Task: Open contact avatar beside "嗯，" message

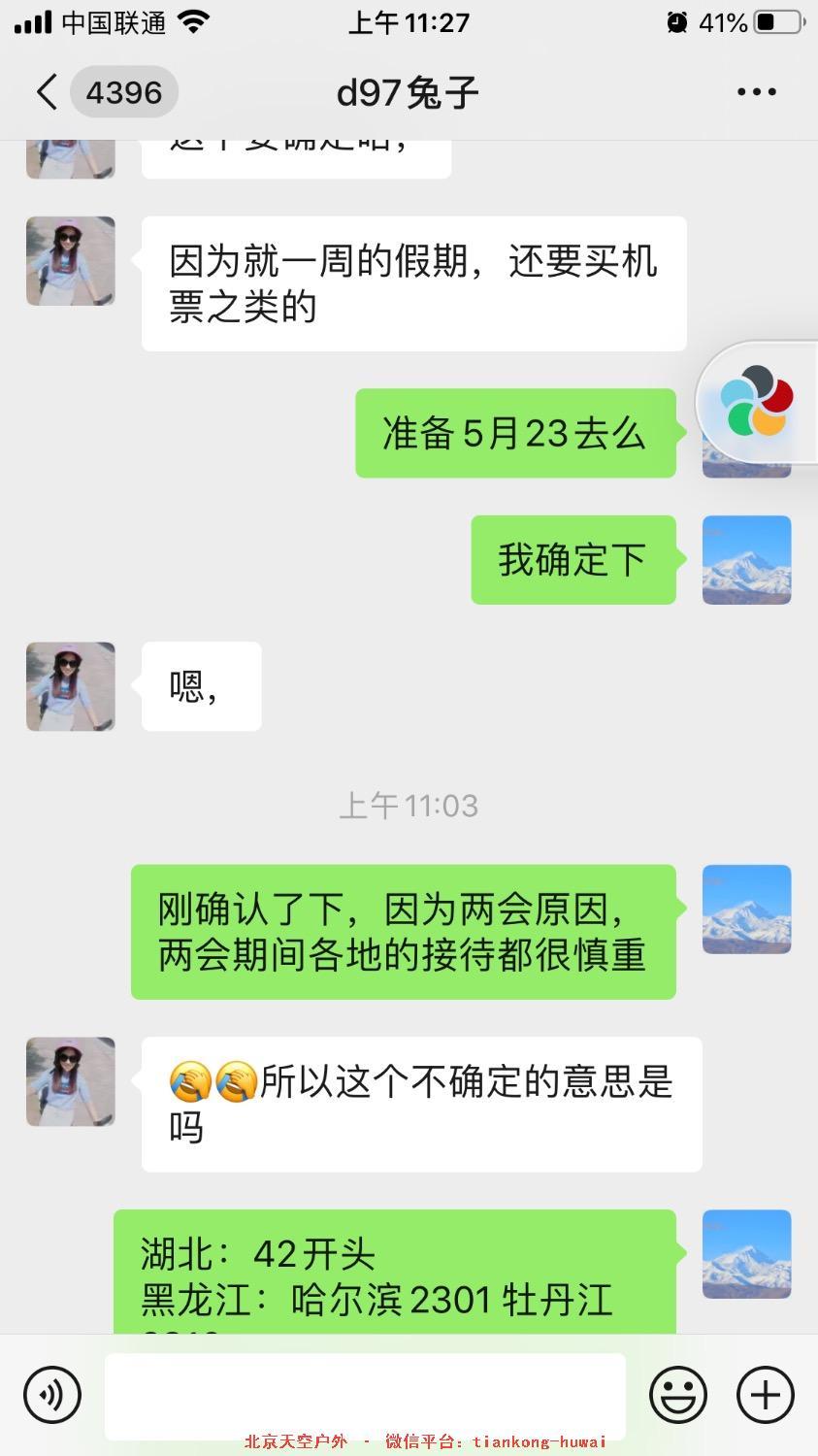Action: (71, 686)
